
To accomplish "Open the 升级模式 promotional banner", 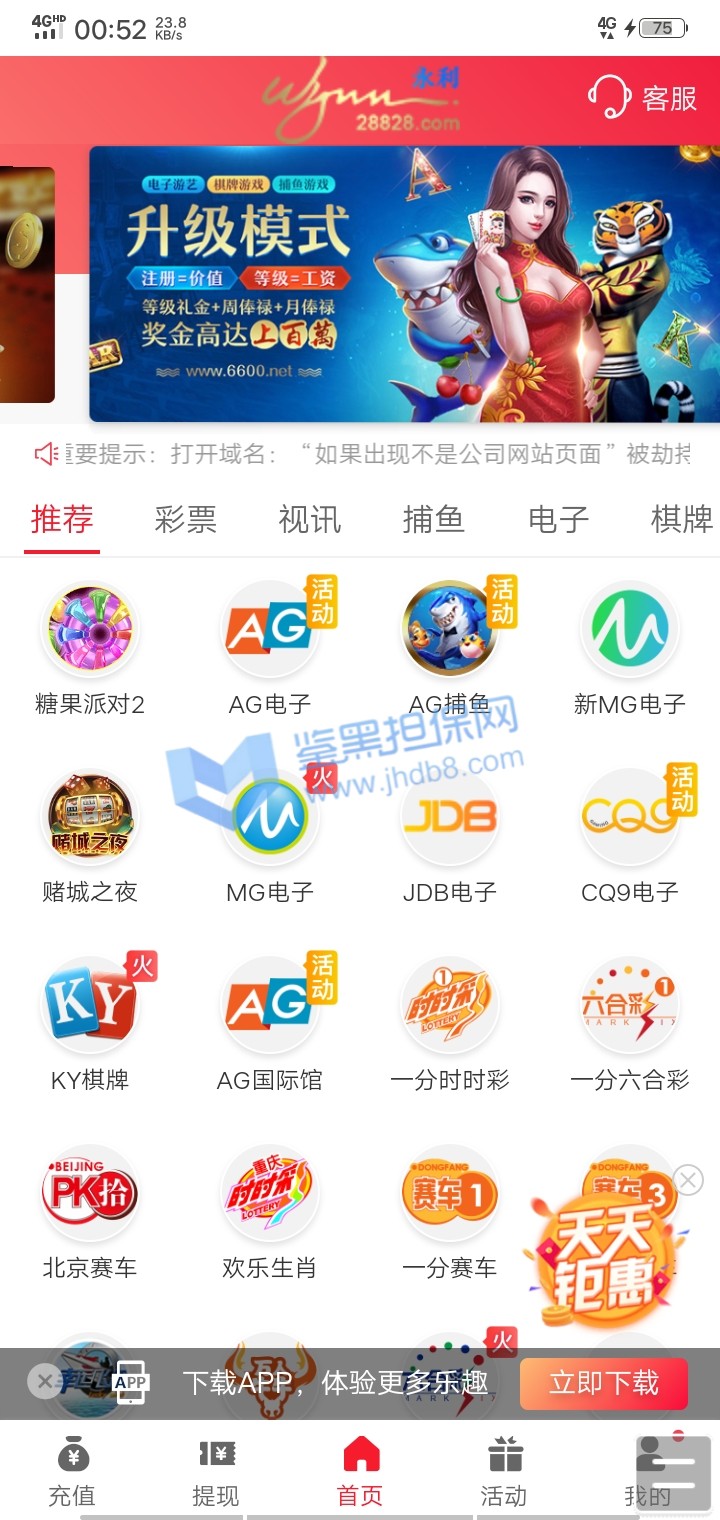I will 404,284.
